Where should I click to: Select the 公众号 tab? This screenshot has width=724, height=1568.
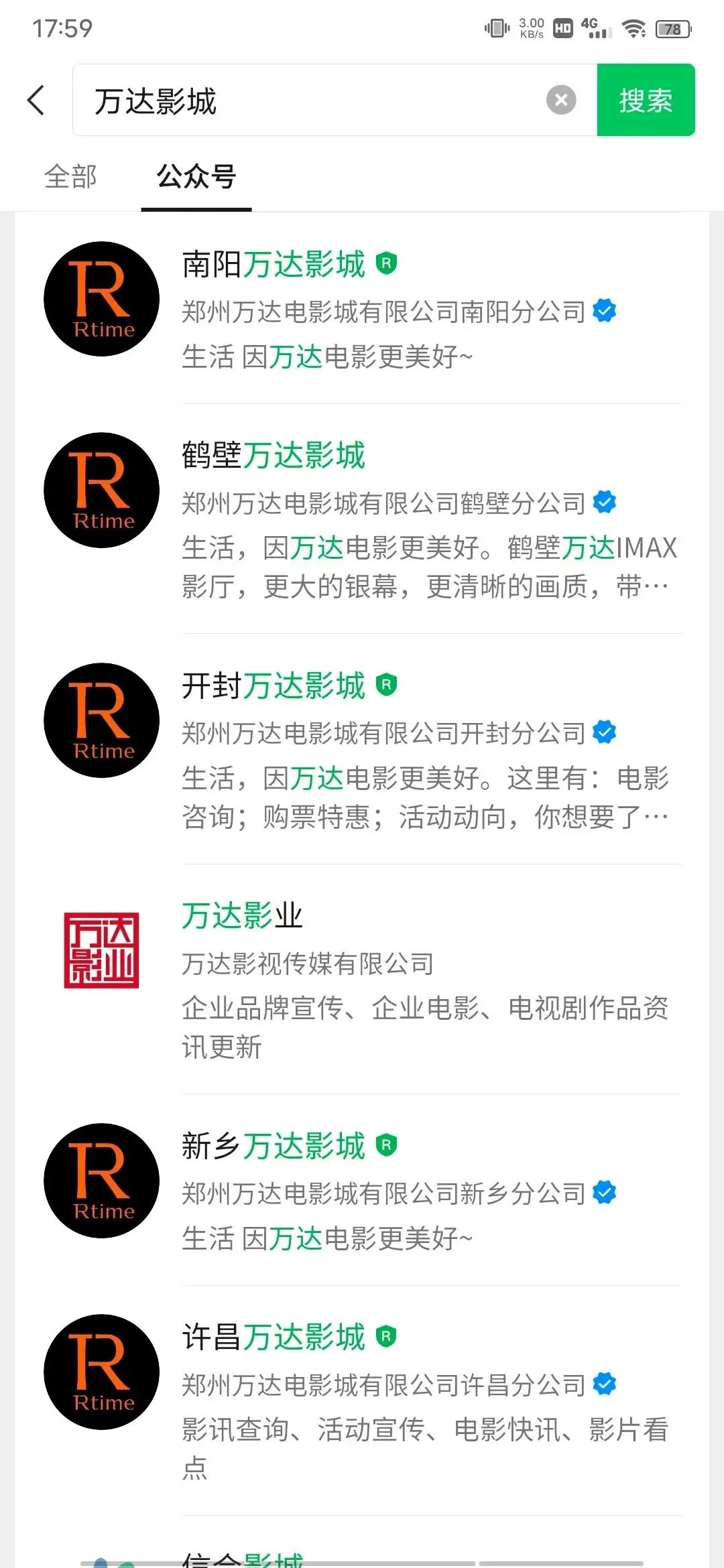tap(196, 177)
